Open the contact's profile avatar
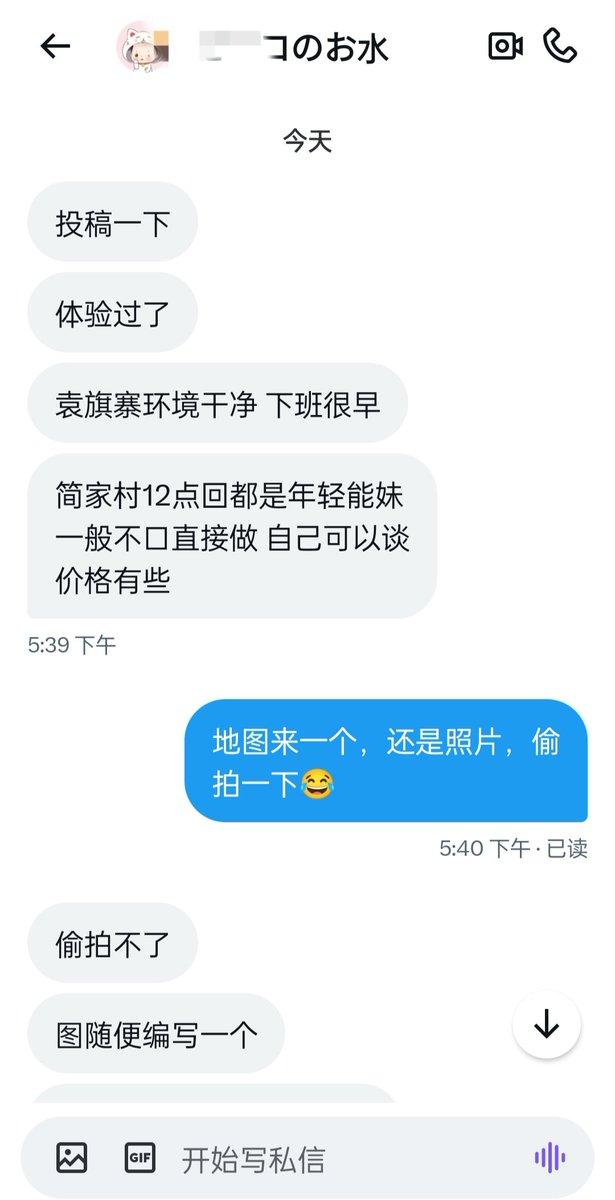The width and height of the screenshot is (615, 1200). [x=143, y=47]
